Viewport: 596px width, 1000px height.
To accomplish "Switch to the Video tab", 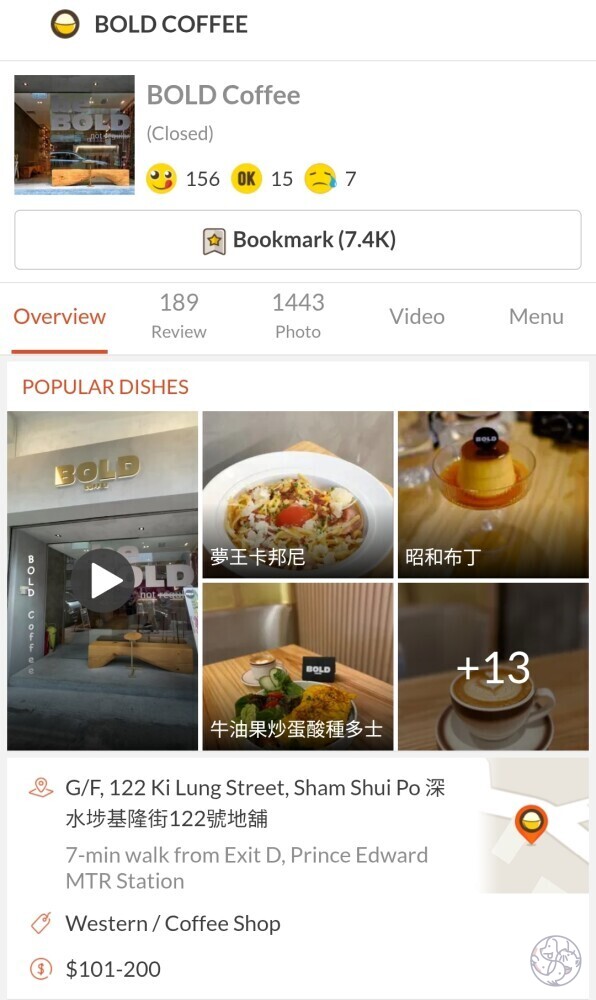I will coord(417,316).
